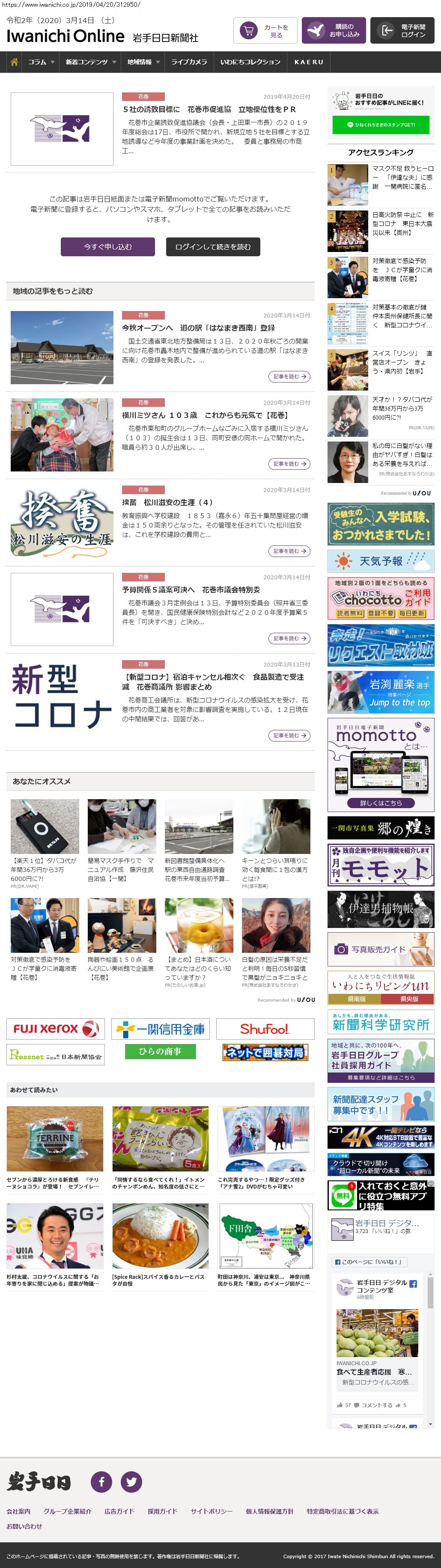Open 電子新聞ログイン login button
441x1568 pixels.
point(402,30)
